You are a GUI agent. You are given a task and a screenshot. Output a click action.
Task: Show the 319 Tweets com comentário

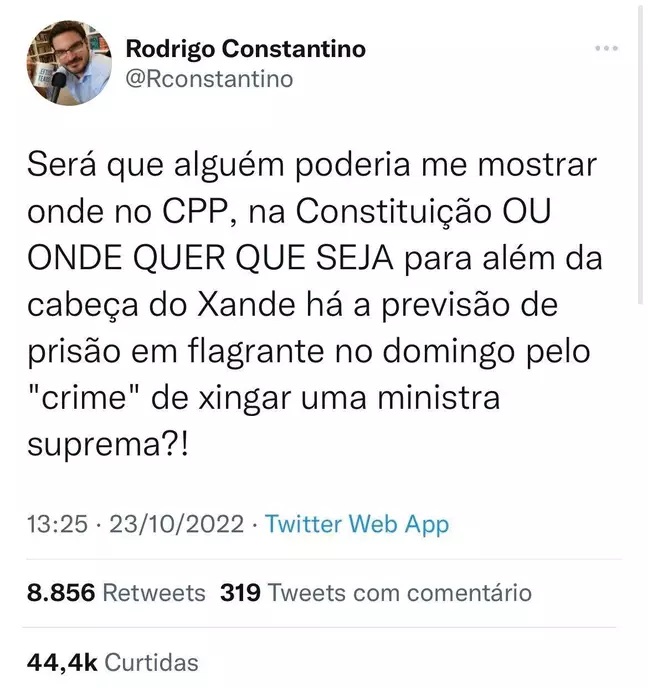(x=375, y=592)
